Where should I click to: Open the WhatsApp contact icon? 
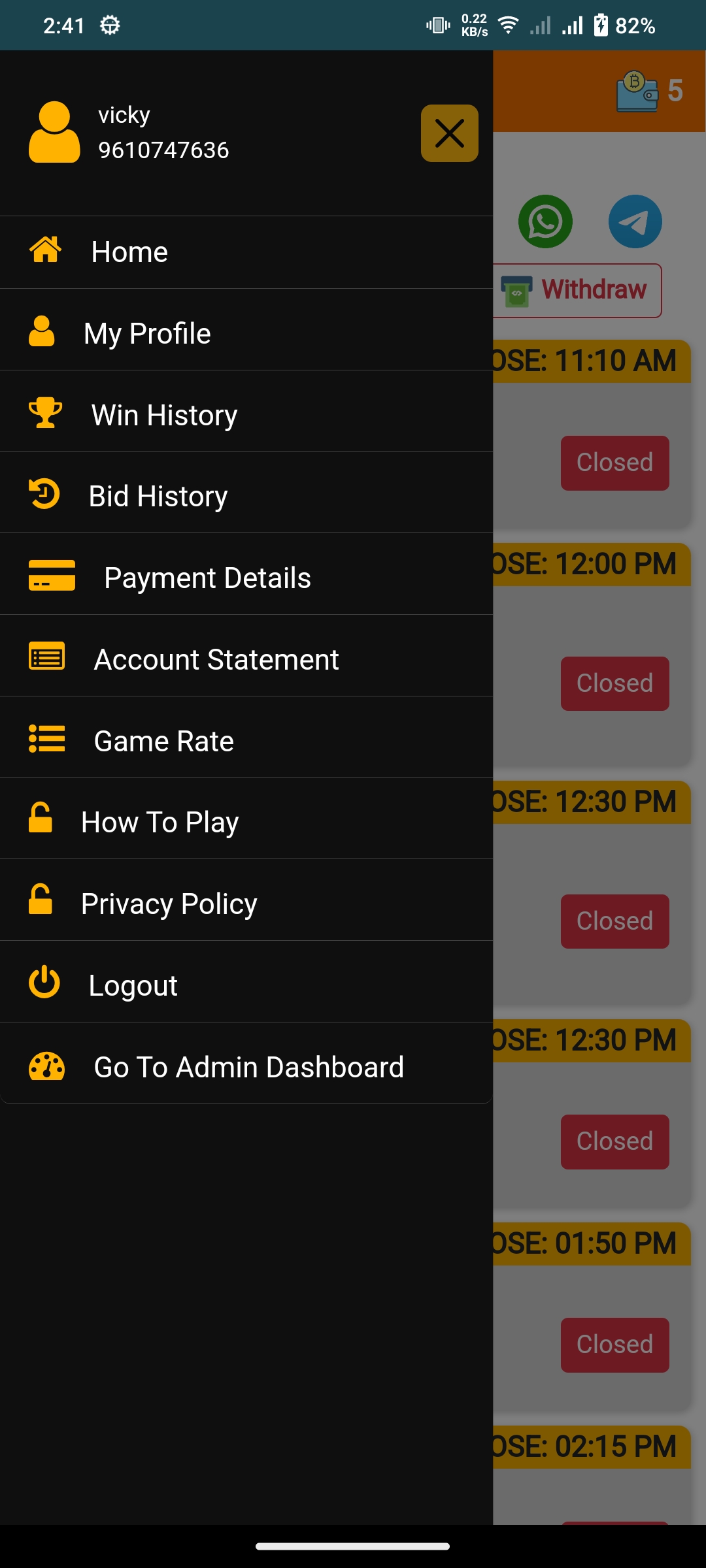coord(545,221)
